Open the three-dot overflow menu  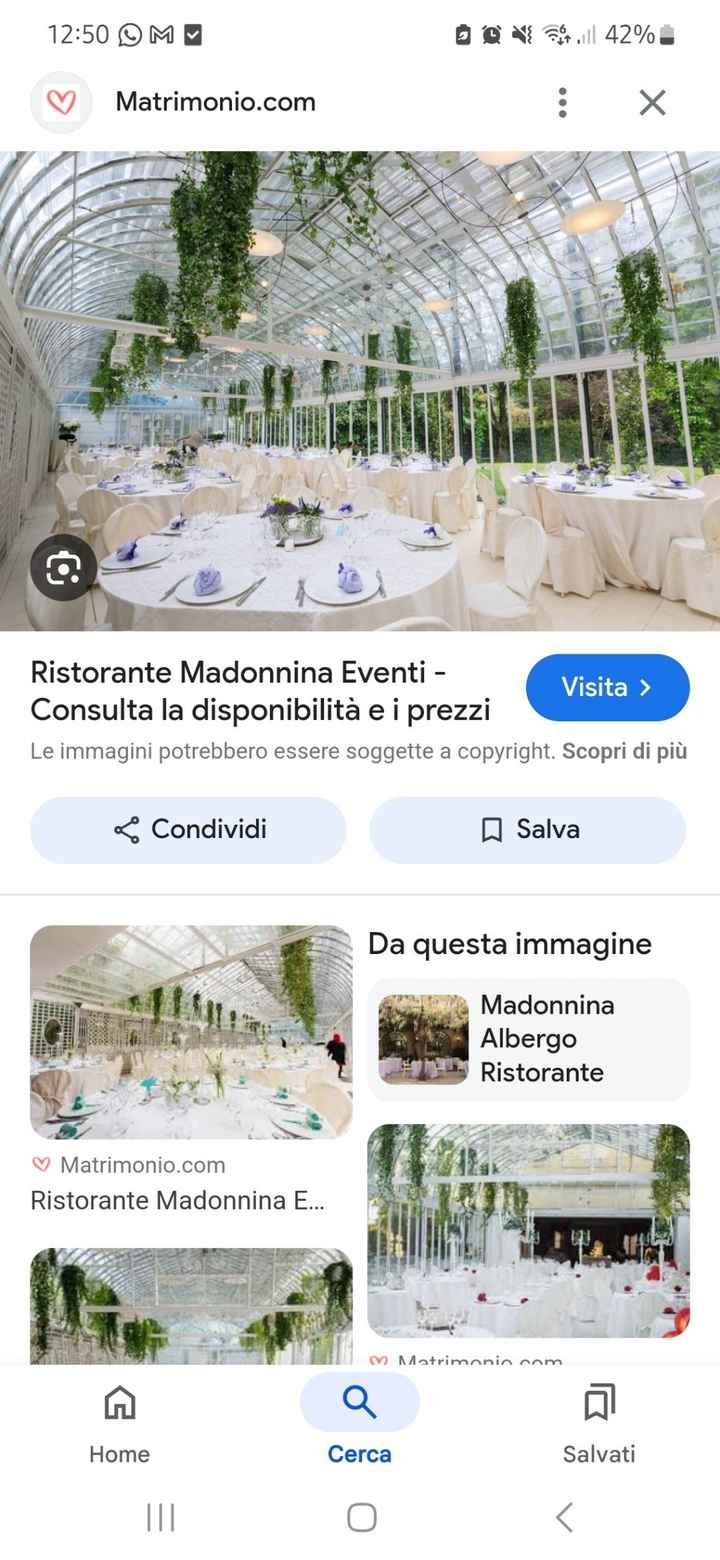(x=563, y=102)
